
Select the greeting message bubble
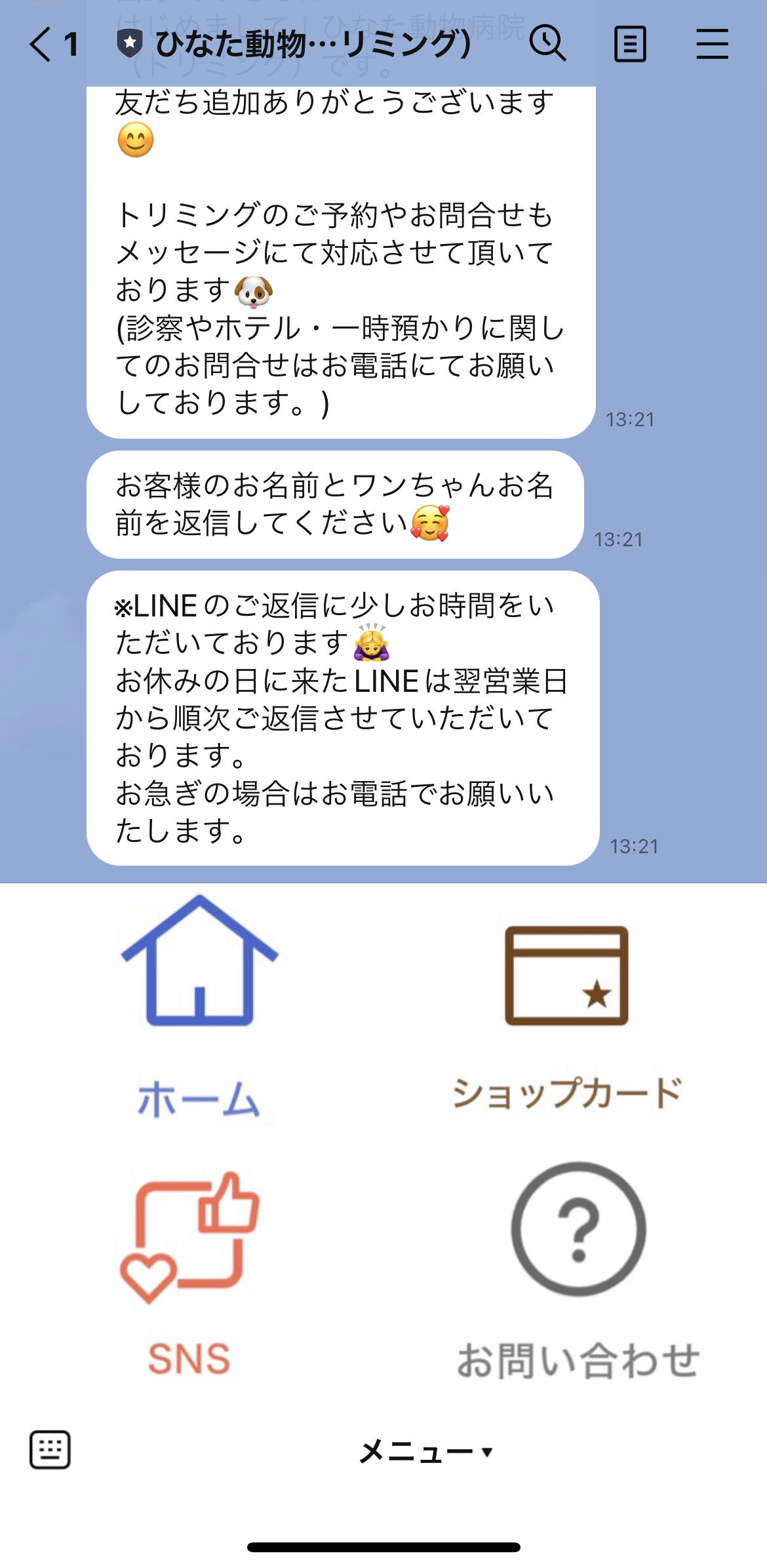tap(341, 262)
